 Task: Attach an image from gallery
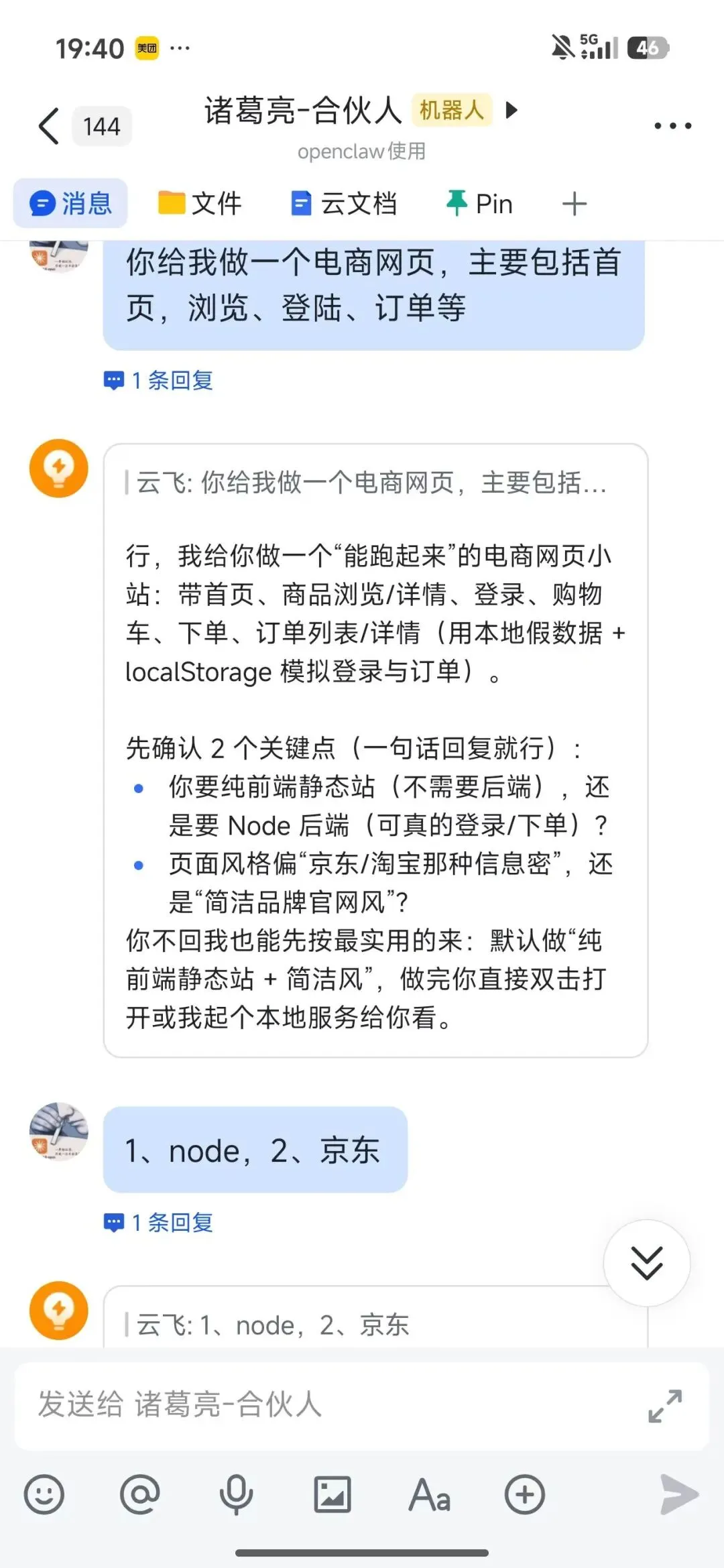pyautogui.click(x=333, y=1494)
